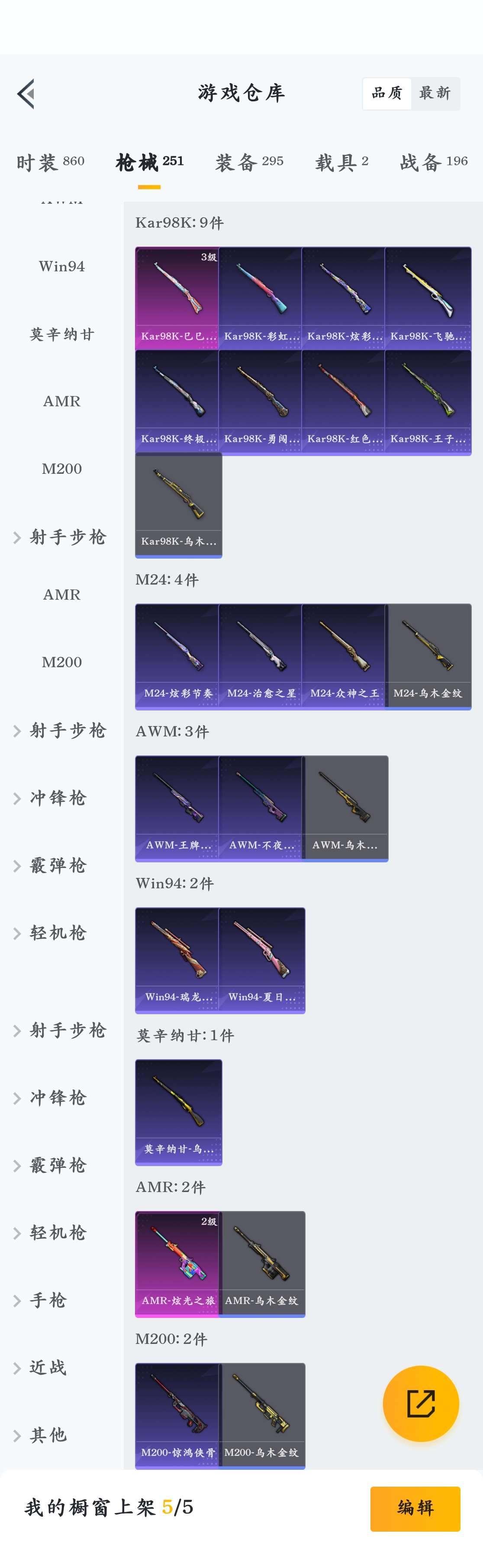Tap the yellow floating share button
Viewport: 483px width, 1568px height.
(420, 1404)
